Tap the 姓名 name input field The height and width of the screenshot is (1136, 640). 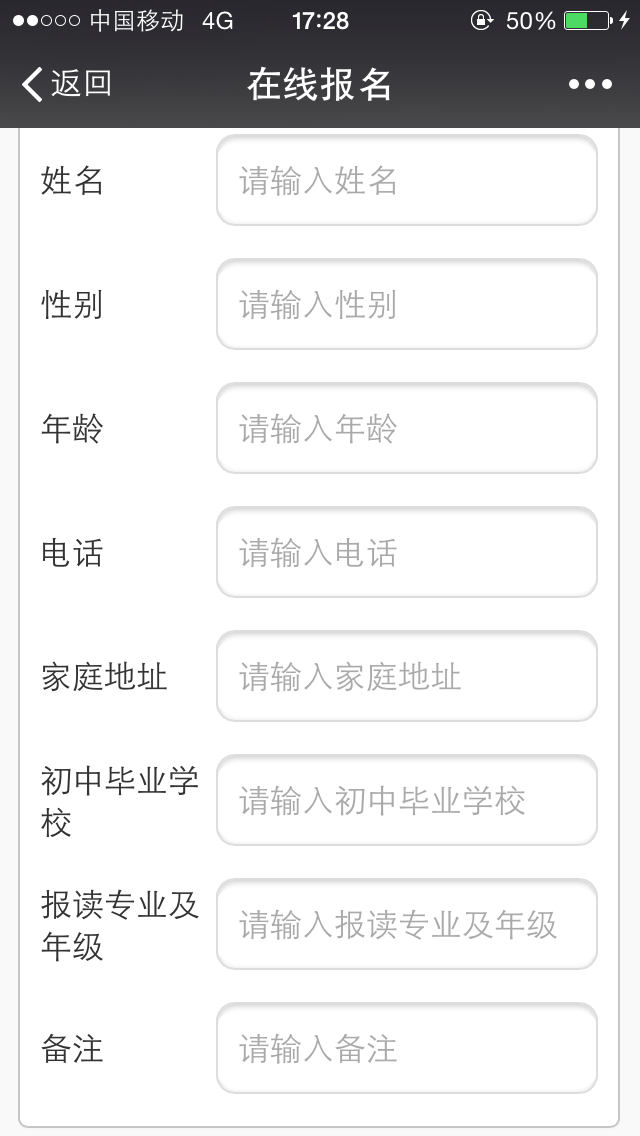pyautogui.click(x=407, y=180)
